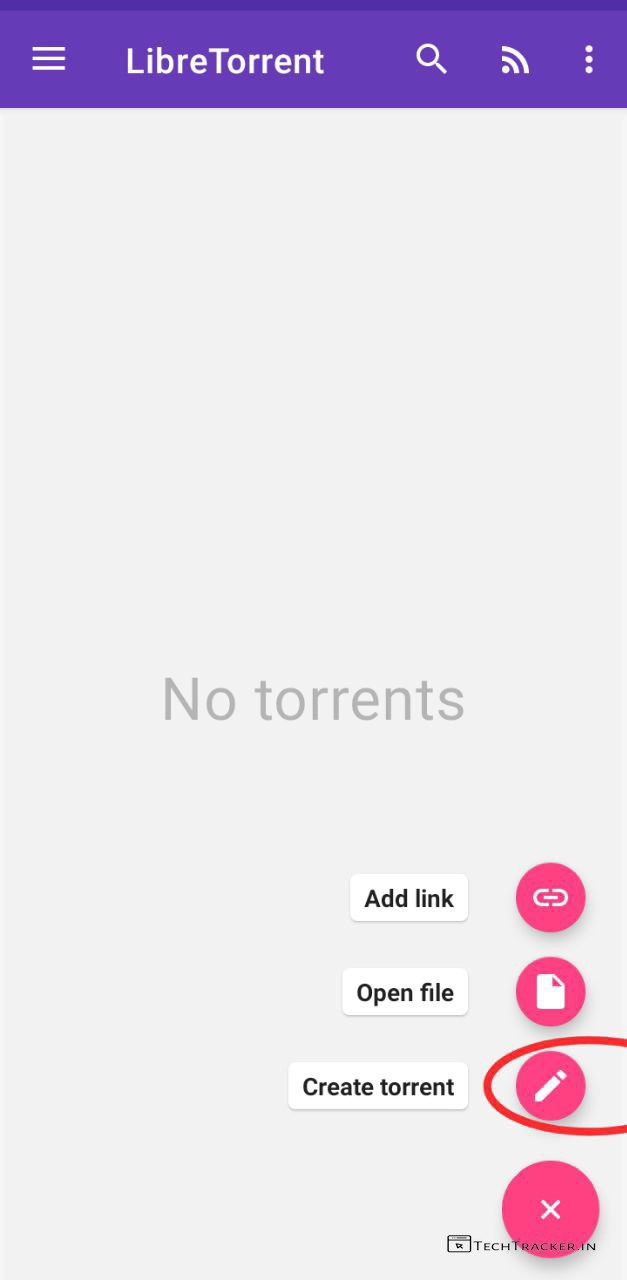Close the expanded floating action menu

[x=550, y=1210]
